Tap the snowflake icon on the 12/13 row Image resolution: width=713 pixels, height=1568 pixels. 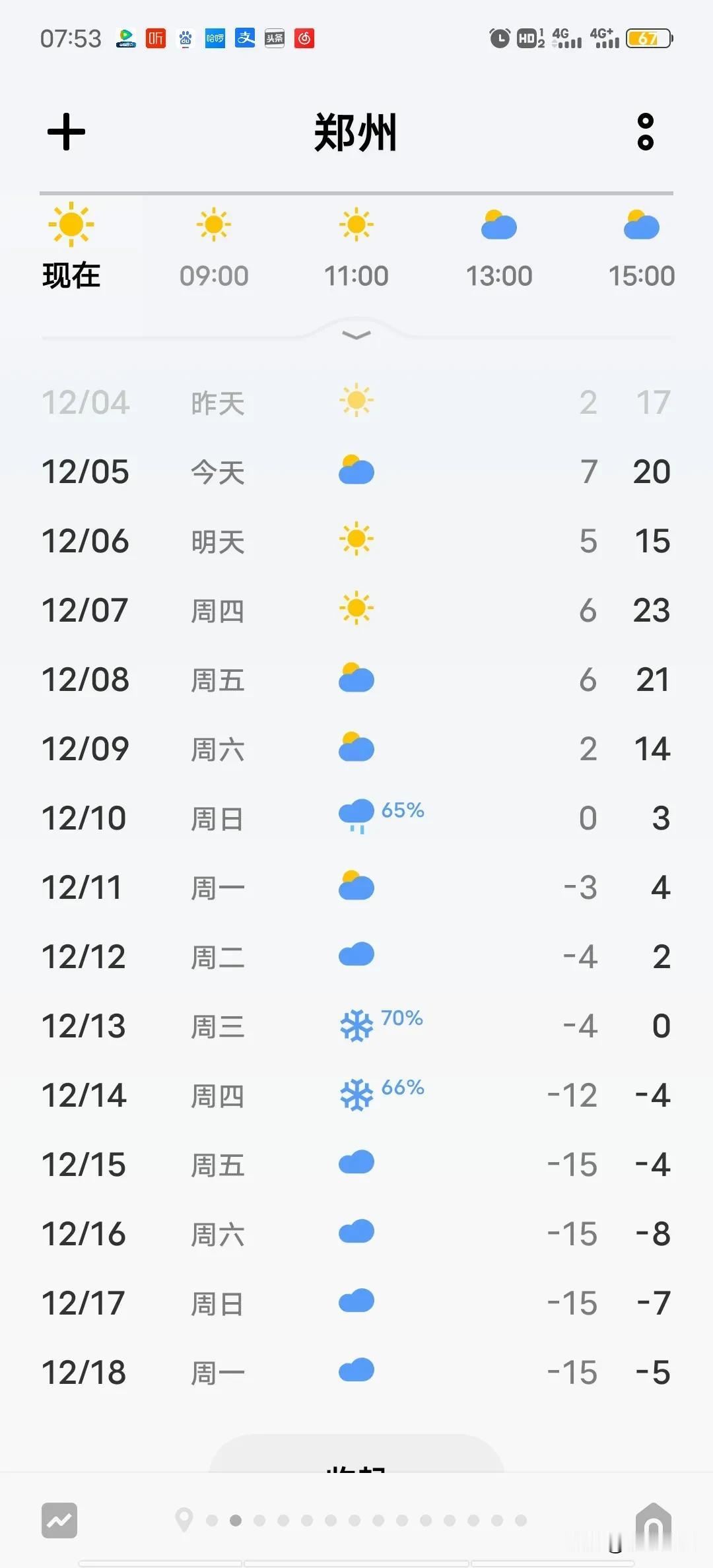click(356, 1025)
